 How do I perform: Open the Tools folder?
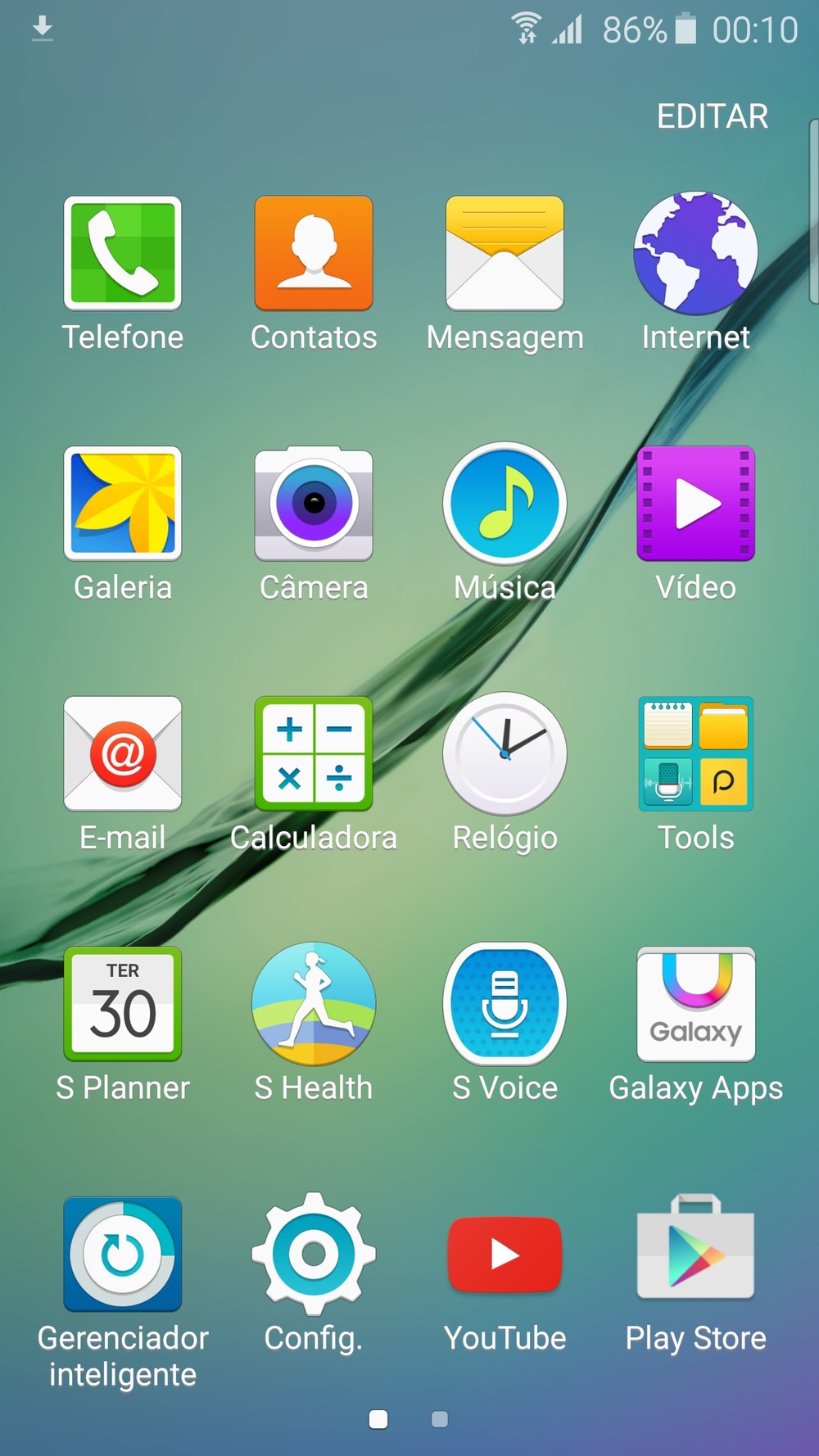point(695,753)
